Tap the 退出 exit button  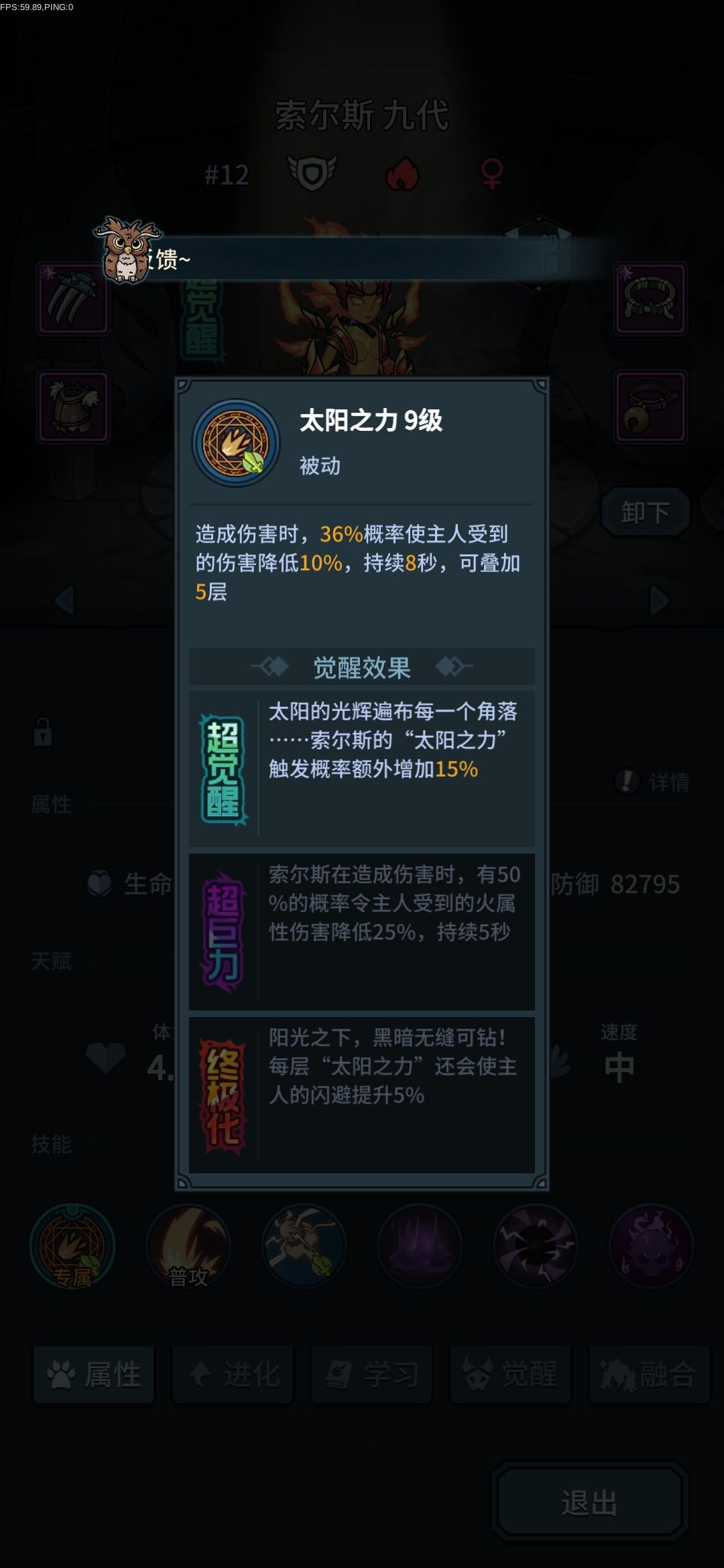[590, 1503]
